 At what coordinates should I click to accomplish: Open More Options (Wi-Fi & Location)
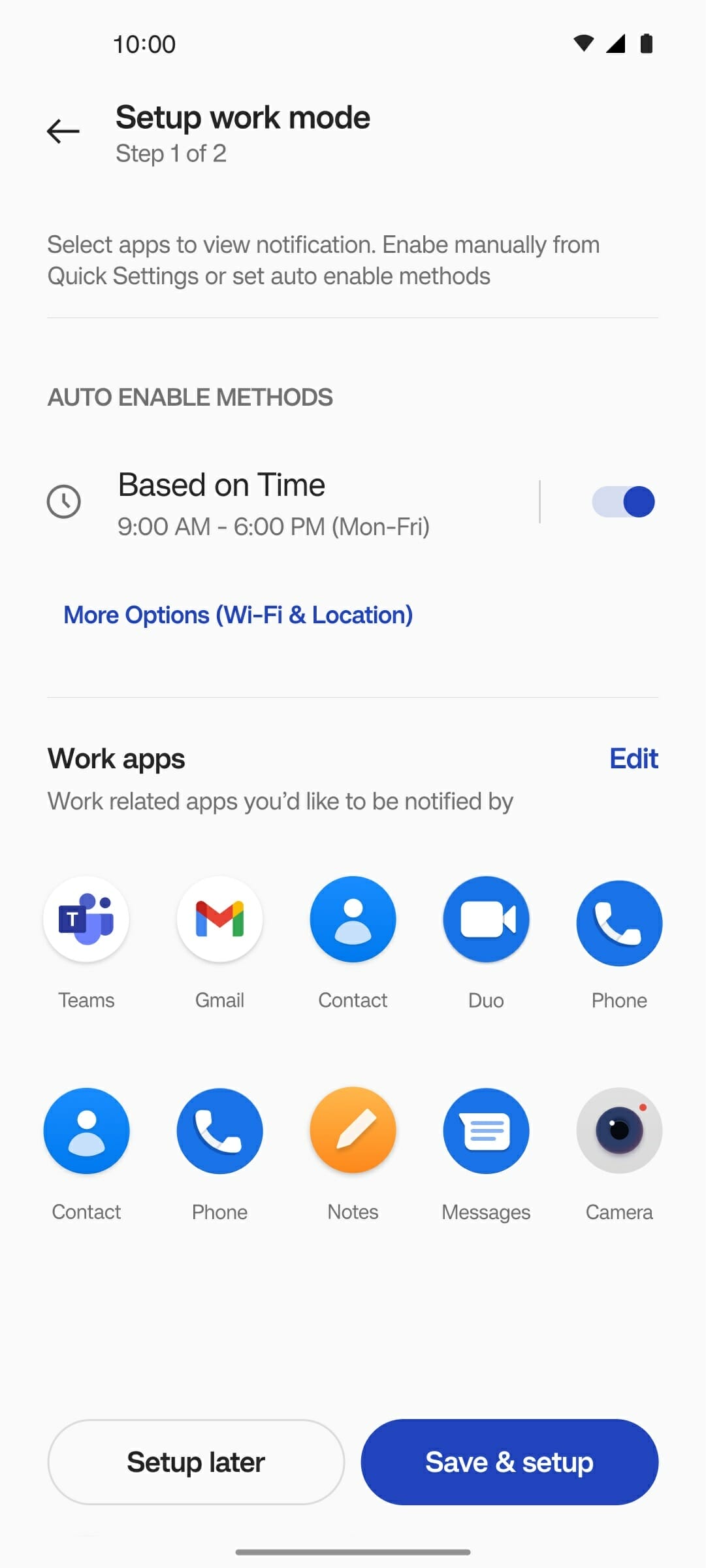tap(238, 615)
